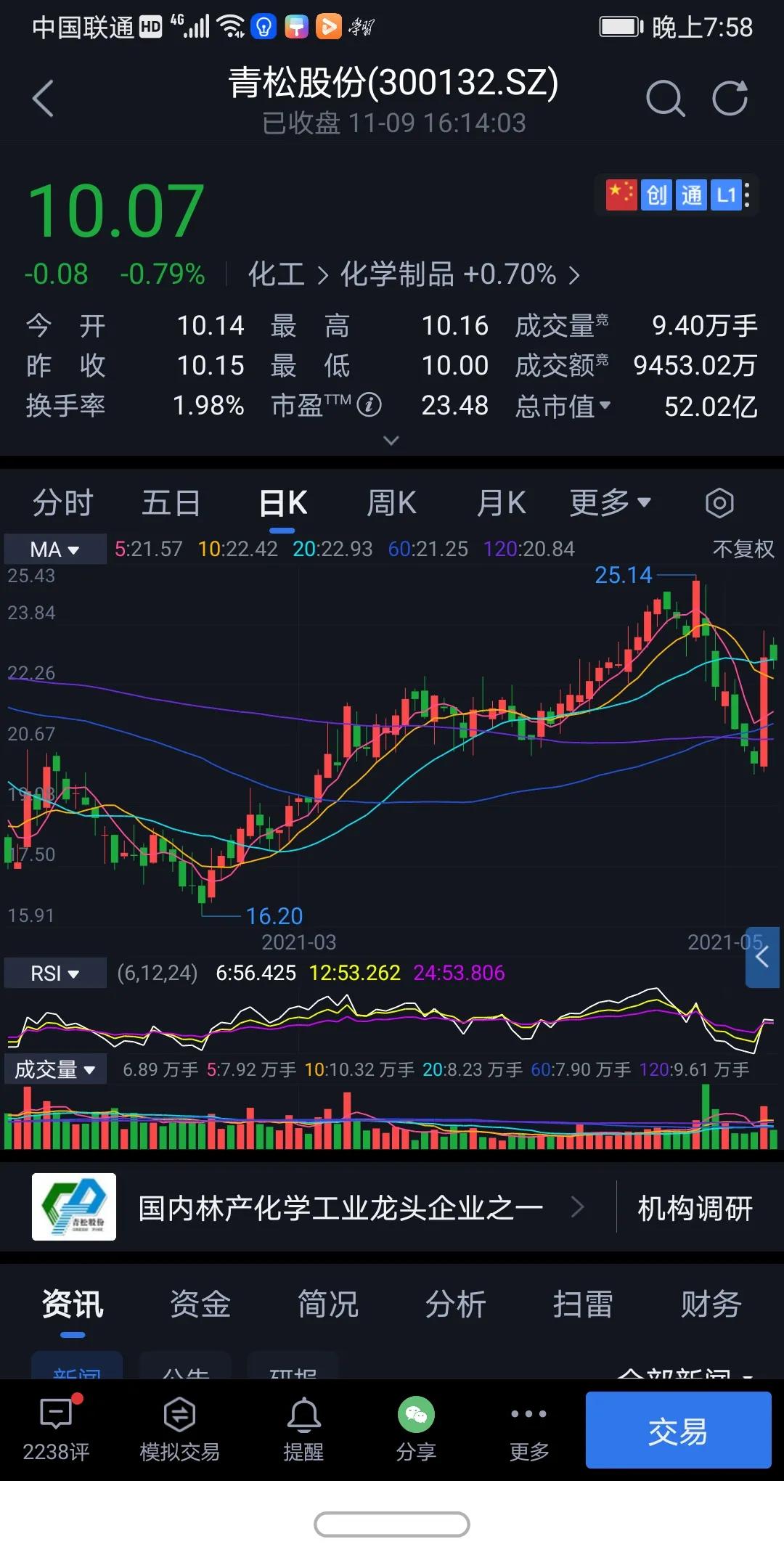Screen dimensions: 784x1568
Task: Open the 不复权 adjustment option
Action: click(743, 550)
